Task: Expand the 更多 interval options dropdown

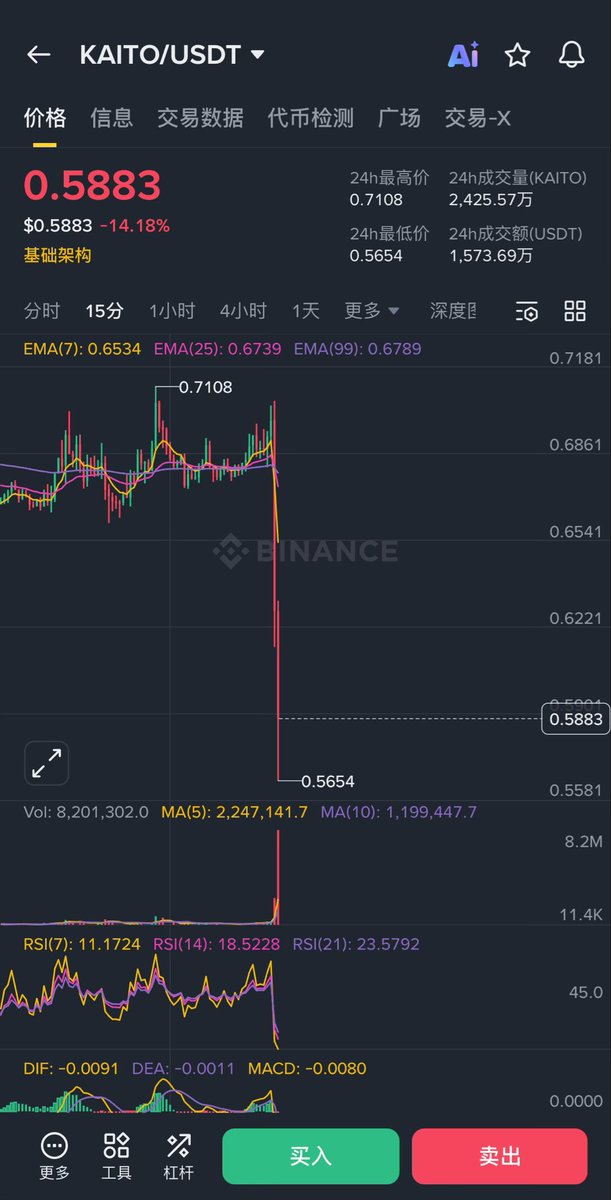Action: coord(371,311)
